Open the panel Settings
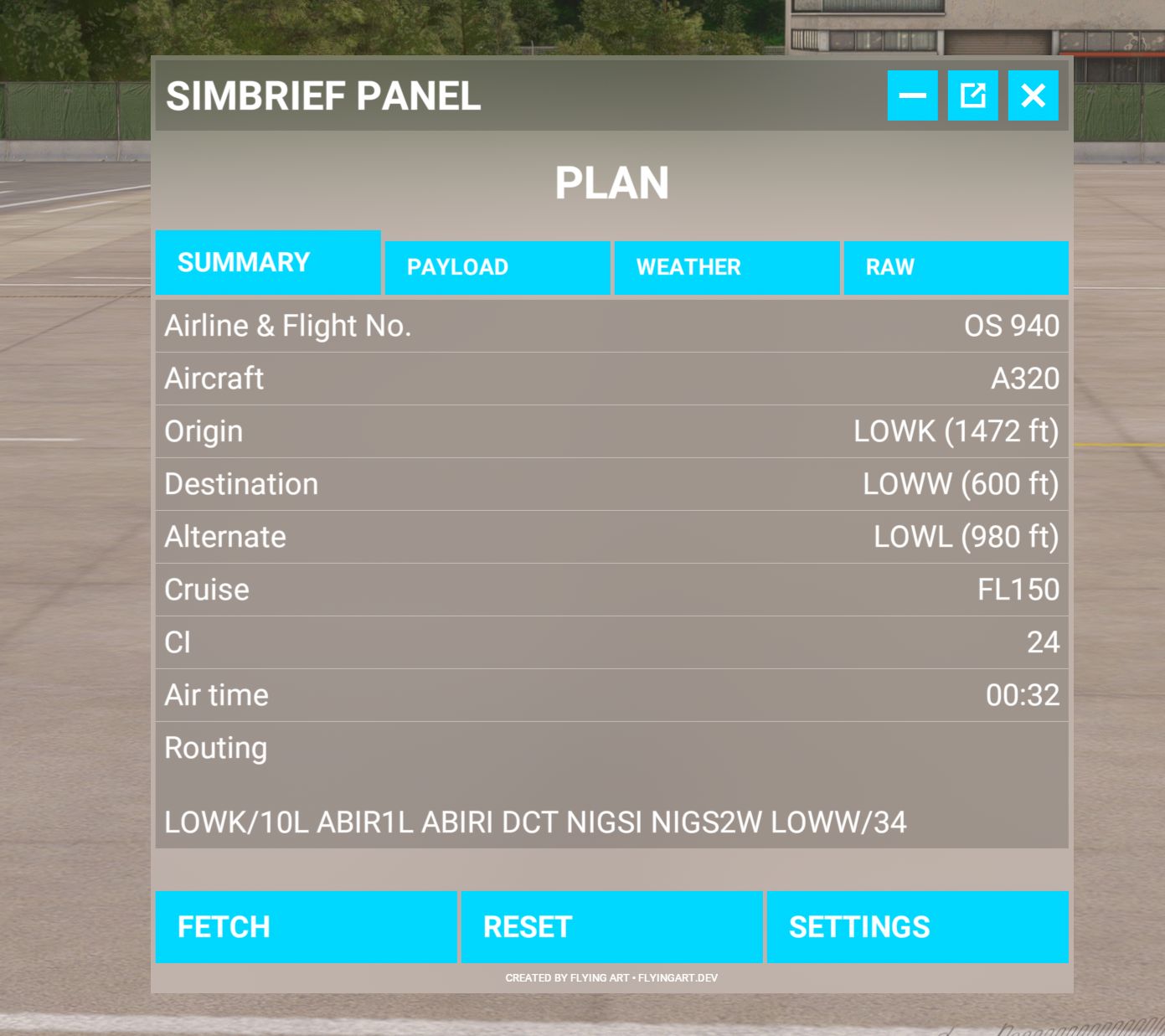Image resolution: width=1165 pixels, height=1036 pixels. (917, 927)
